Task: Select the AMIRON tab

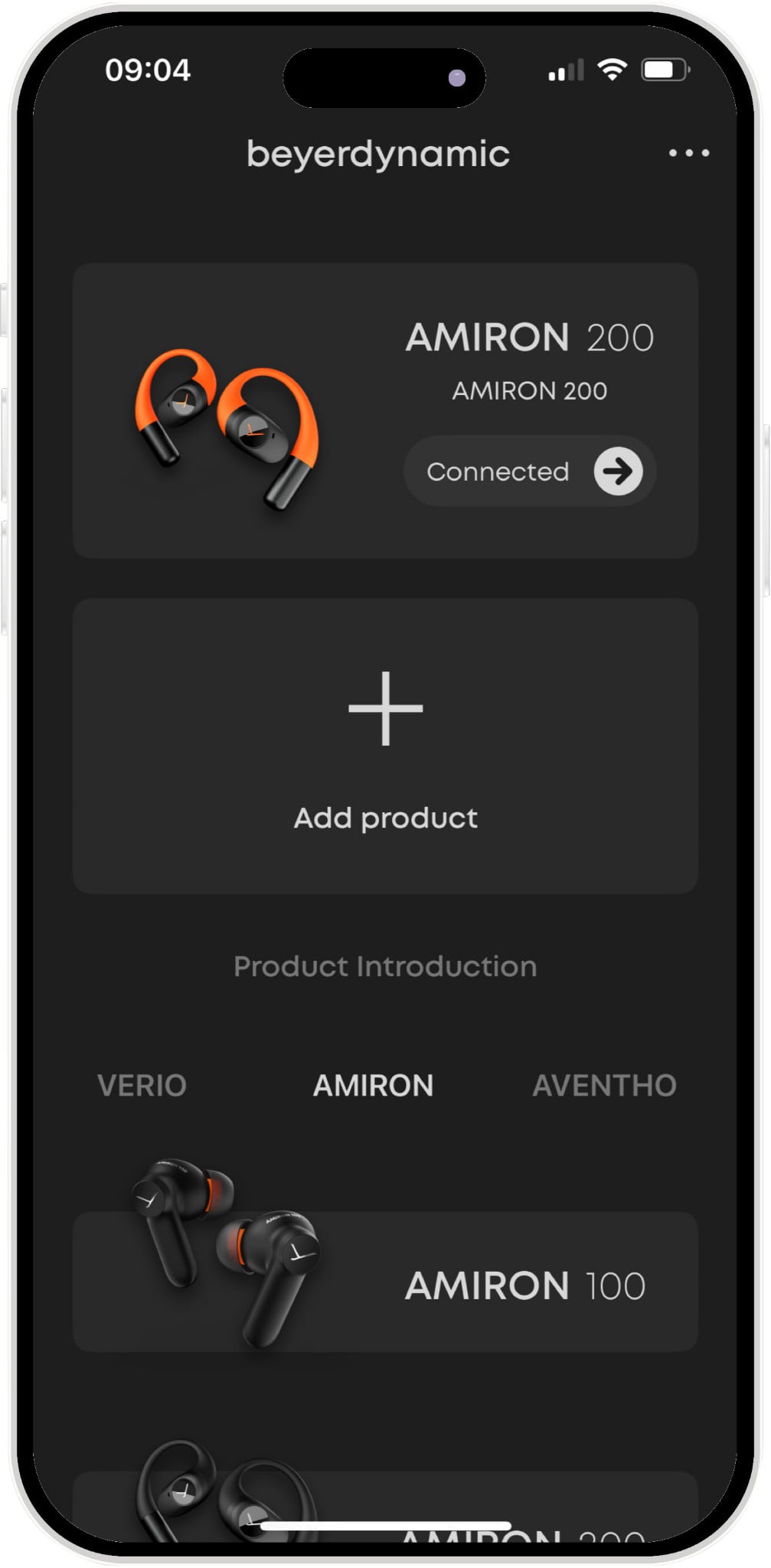Action: pos(373,1085)
